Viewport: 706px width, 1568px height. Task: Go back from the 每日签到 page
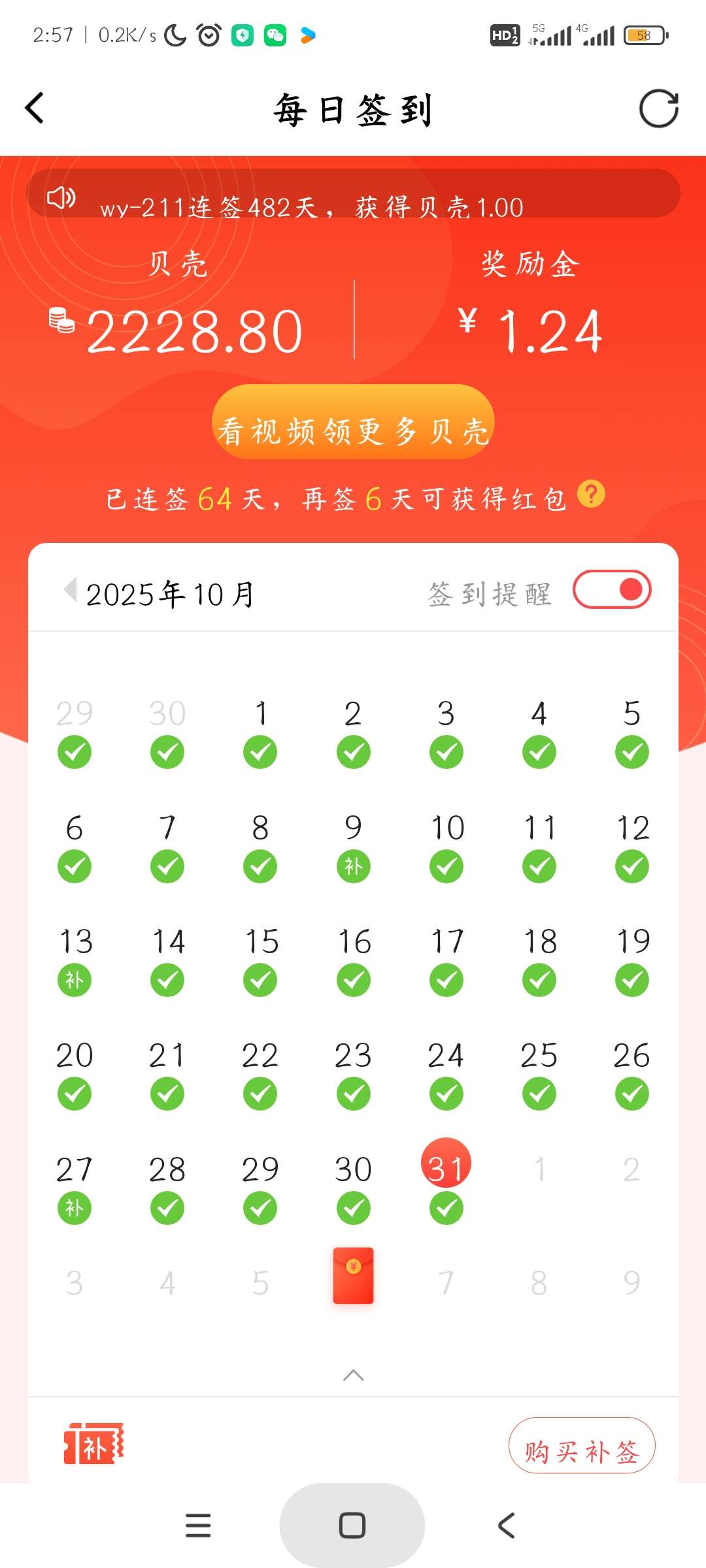35,108
